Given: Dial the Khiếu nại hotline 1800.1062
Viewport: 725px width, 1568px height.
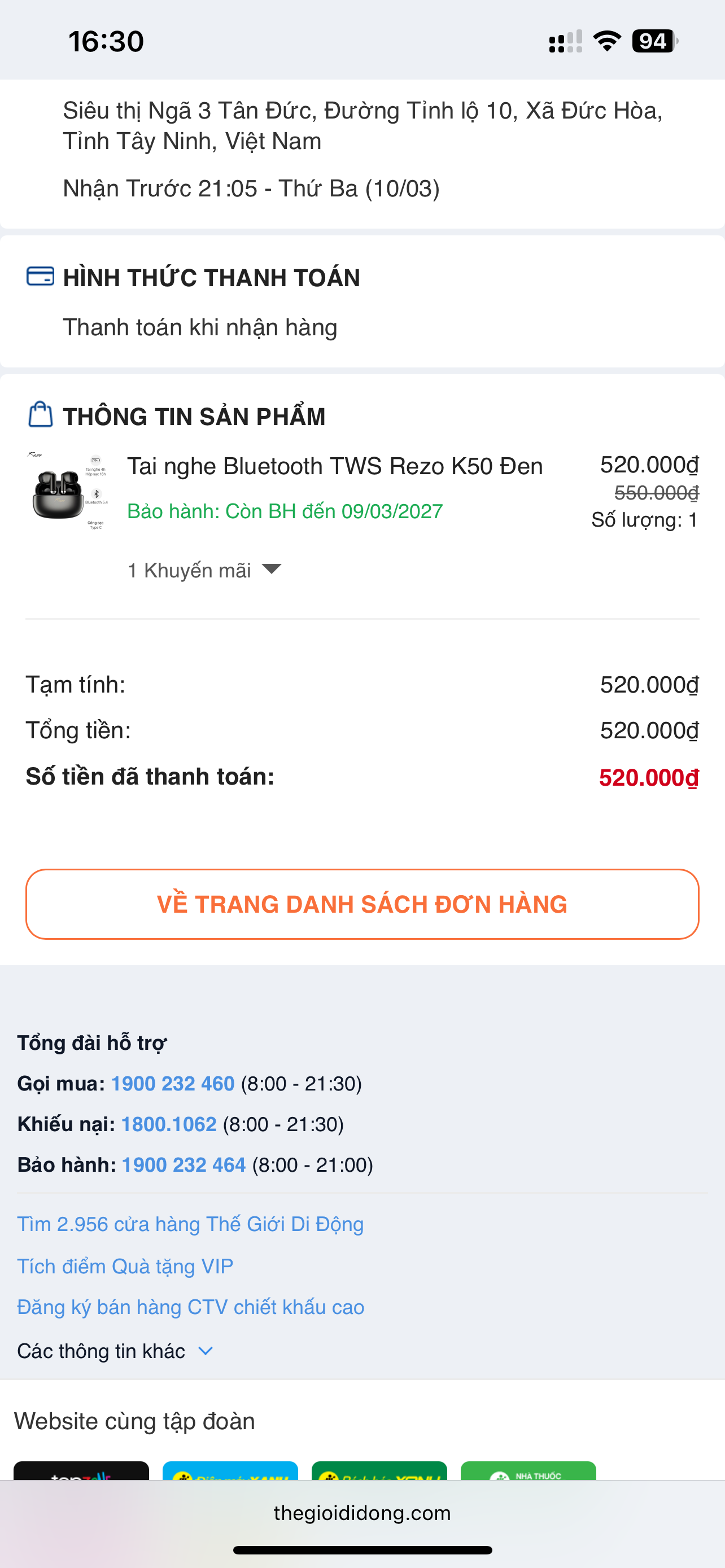Looking at the screenshot, I should (x=169, y=1124).
